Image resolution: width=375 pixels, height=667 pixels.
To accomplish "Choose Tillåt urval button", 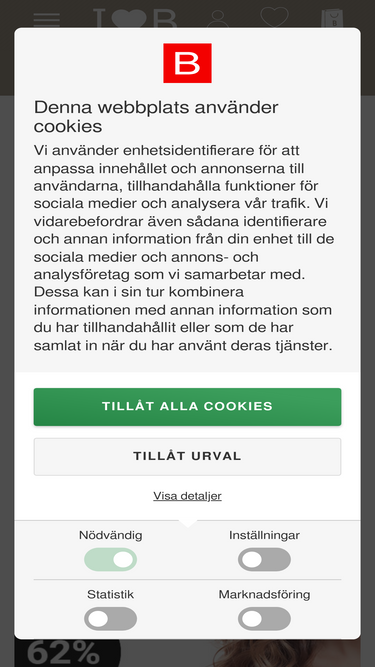I will click(187, 456).
